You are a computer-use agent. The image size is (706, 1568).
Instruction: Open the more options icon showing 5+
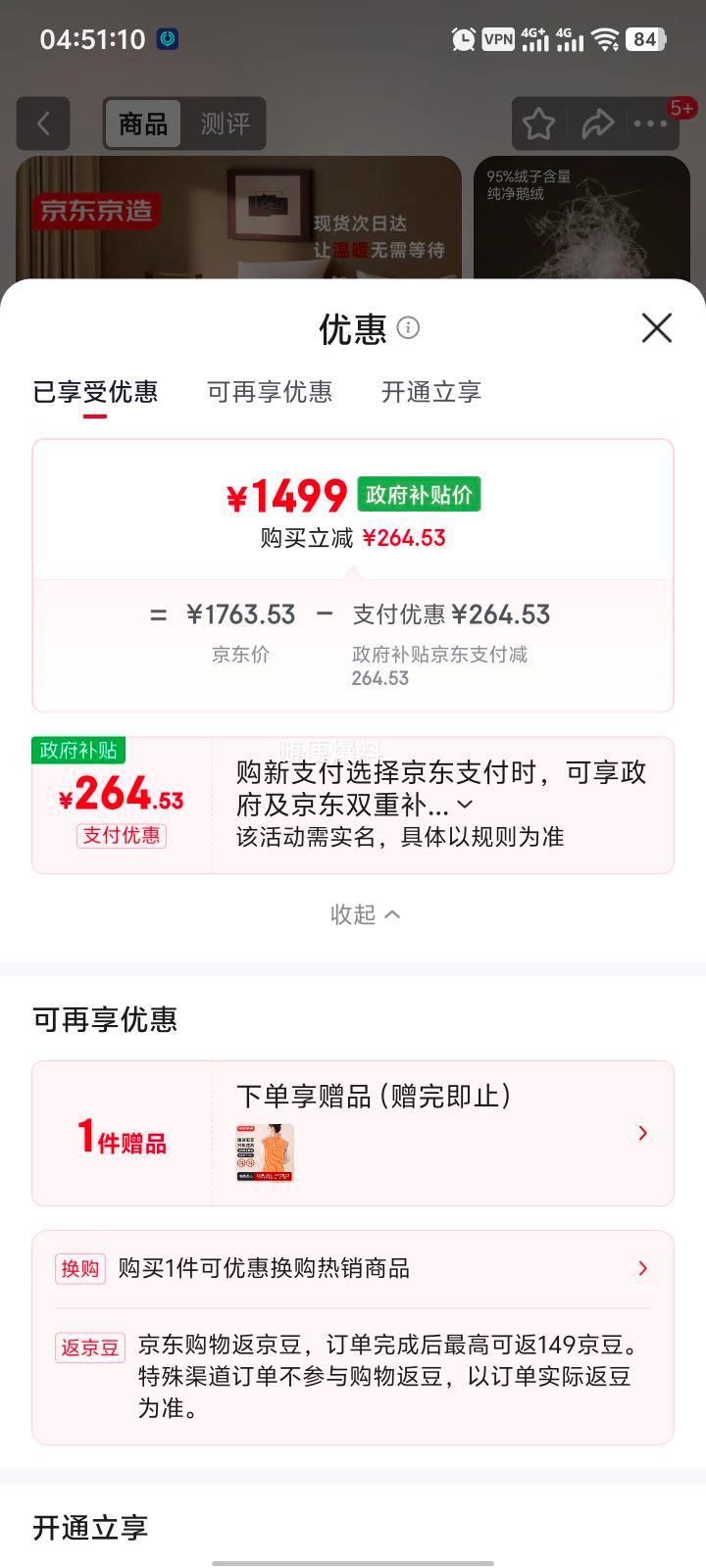(x=648, y=124)
